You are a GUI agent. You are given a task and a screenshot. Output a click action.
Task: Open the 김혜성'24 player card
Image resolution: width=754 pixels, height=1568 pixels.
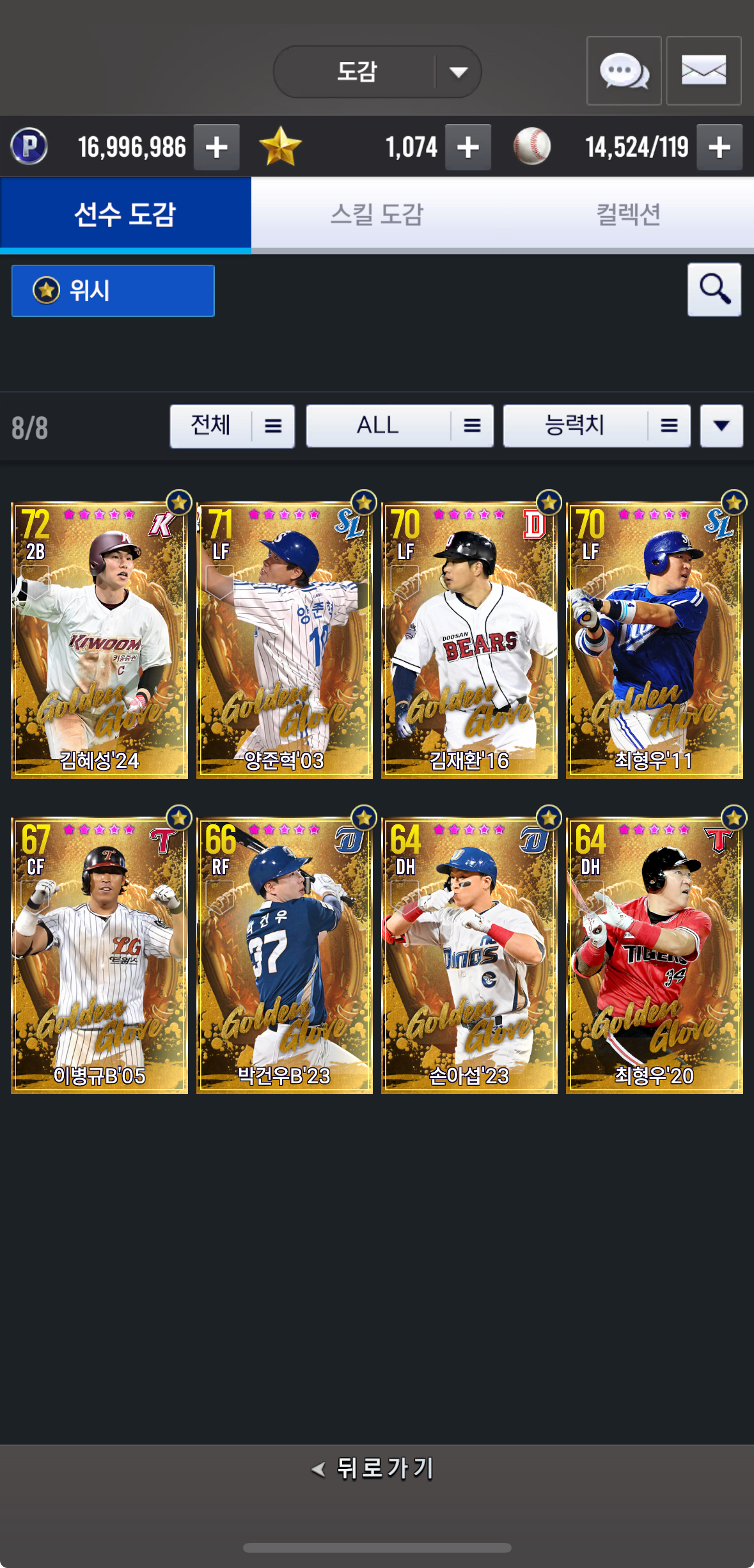click(x=100, y=641)
